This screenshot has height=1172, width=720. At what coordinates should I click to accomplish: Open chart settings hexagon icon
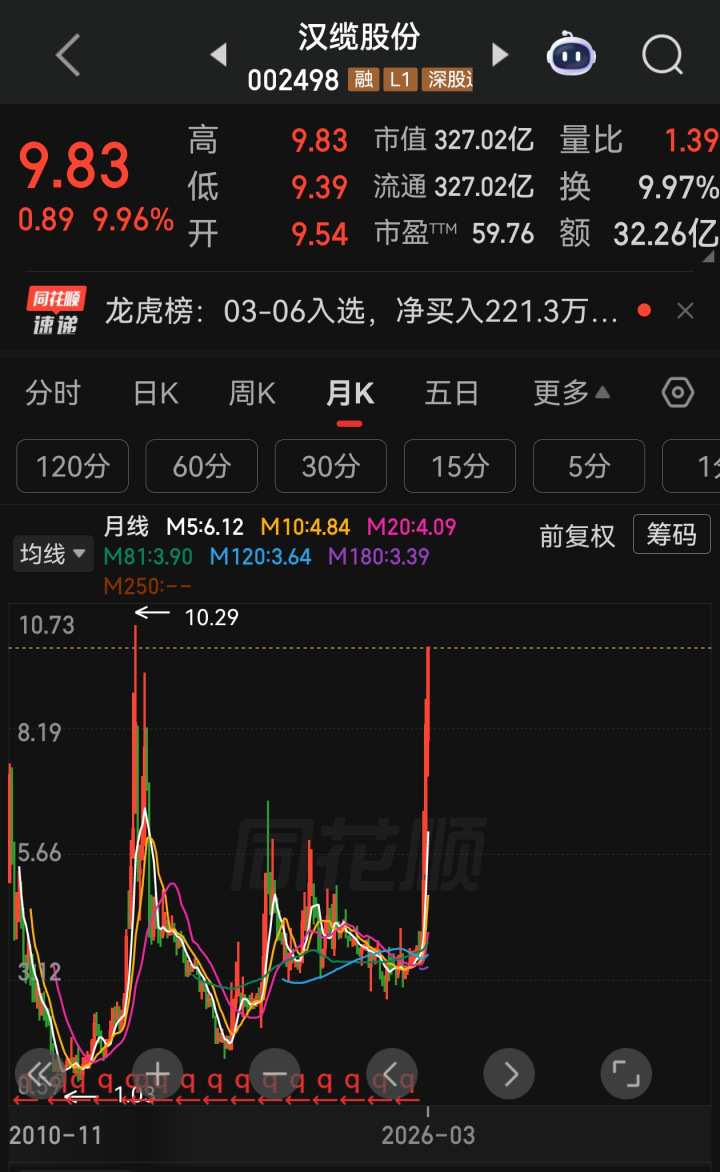pos(678,393)
